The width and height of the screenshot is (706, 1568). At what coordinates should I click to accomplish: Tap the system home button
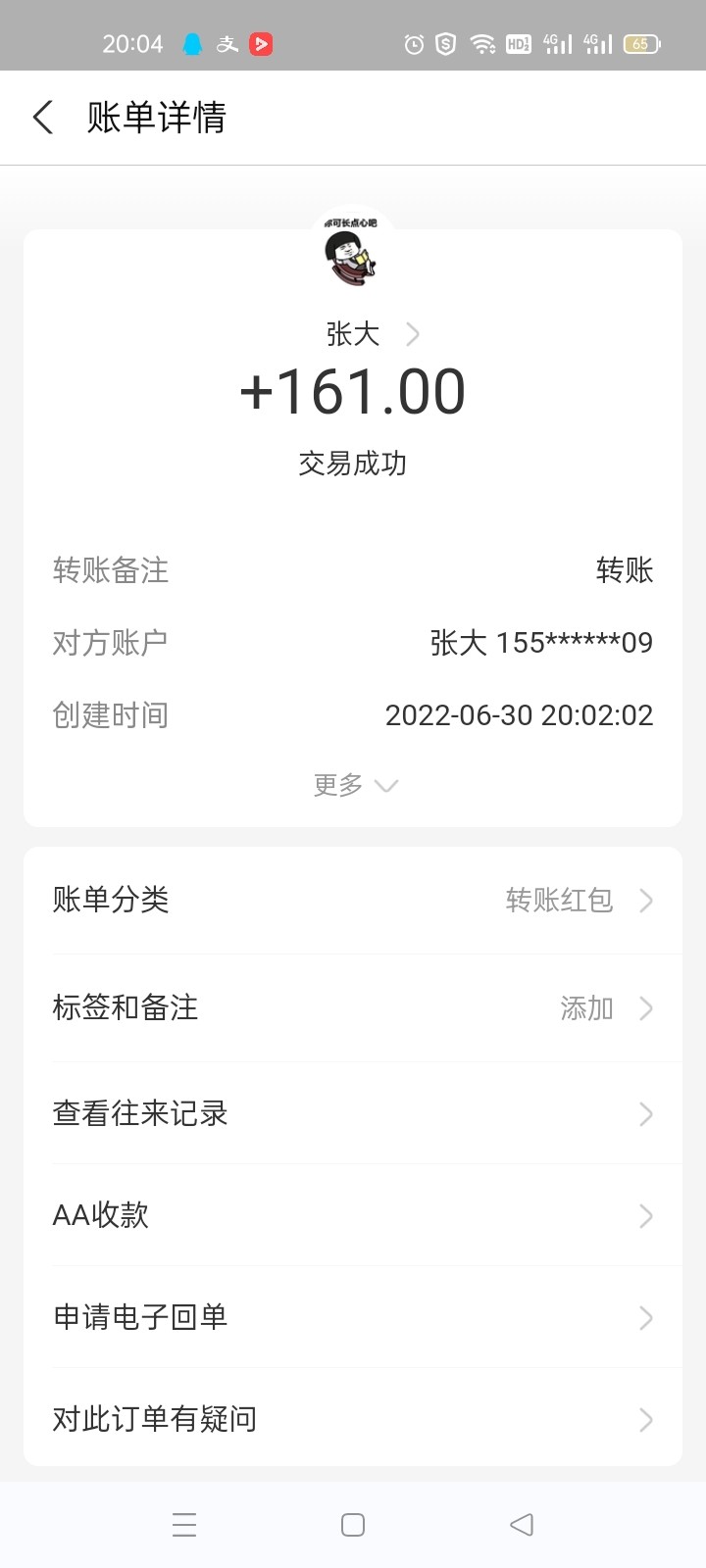(353, 1525)
